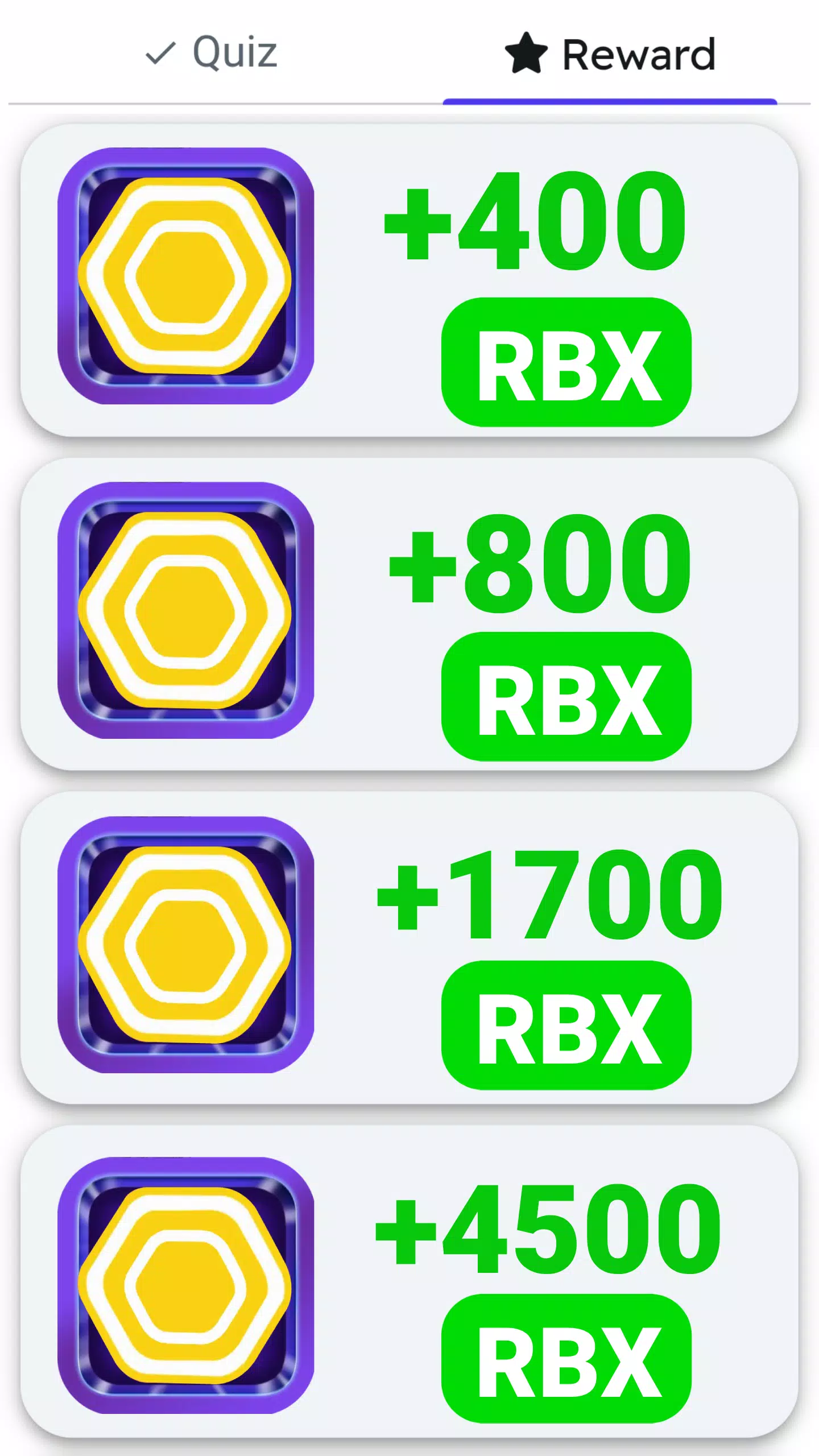The image size is (819, 1456).
Task: Select the Reward tab
Action: (610, 55)
